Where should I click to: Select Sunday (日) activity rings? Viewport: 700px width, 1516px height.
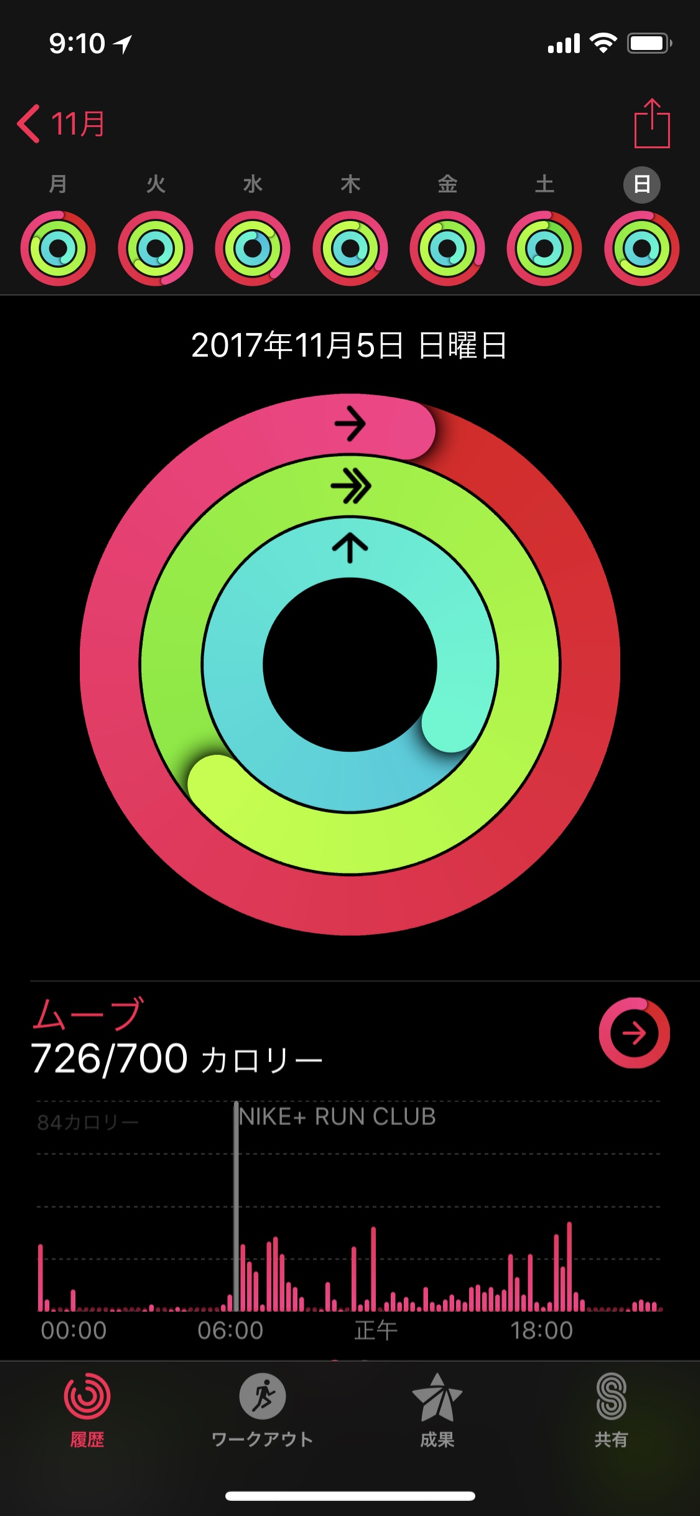click(642, 248)
